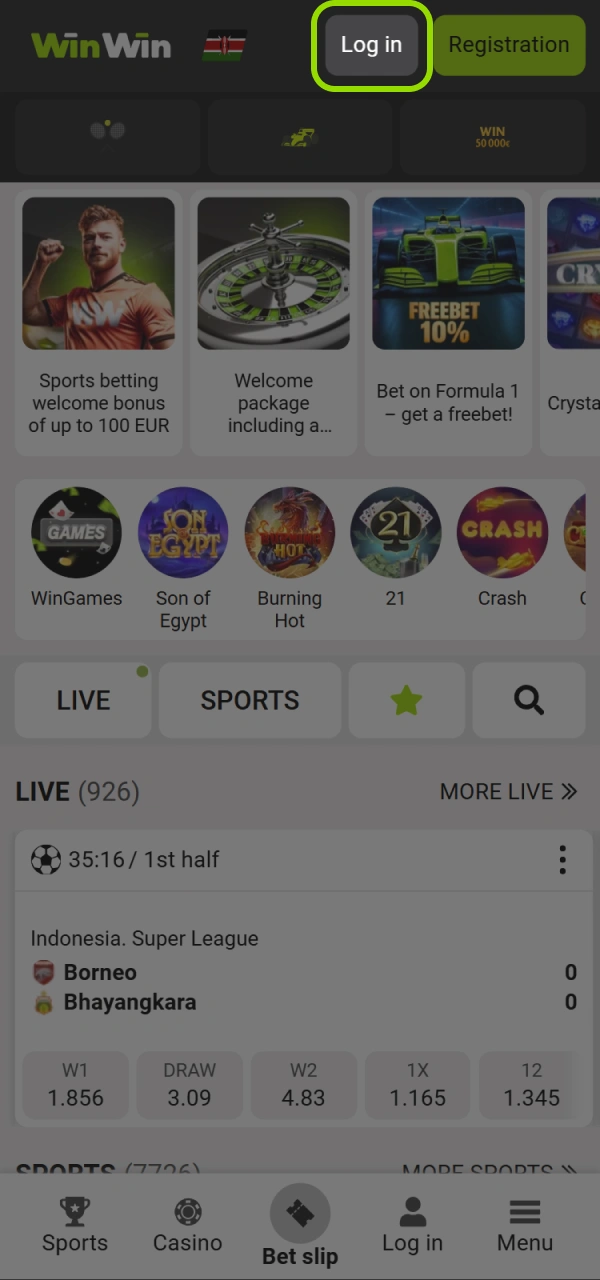Open the welcome package promo card
Viewport: 600px width, 1280px height.
click(x=273, y=320)
